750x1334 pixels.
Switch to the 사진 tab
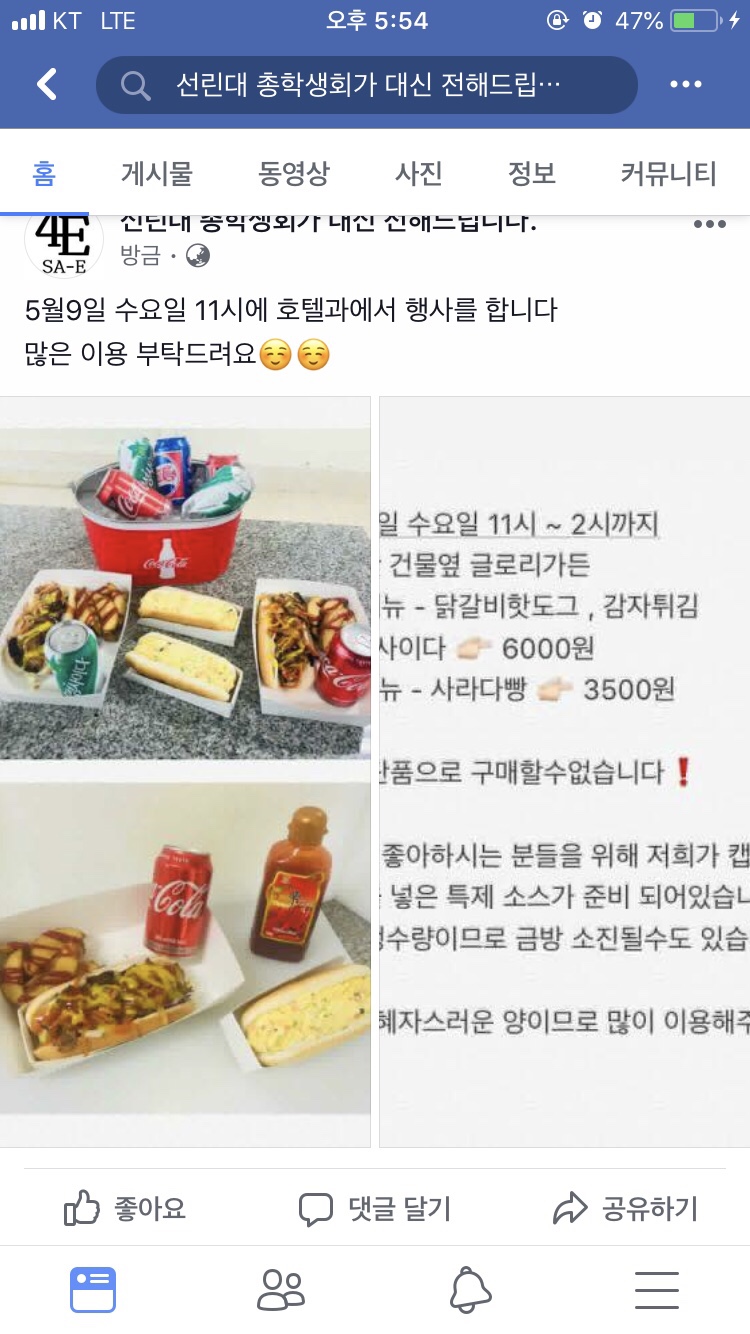(x=416, y=173)
